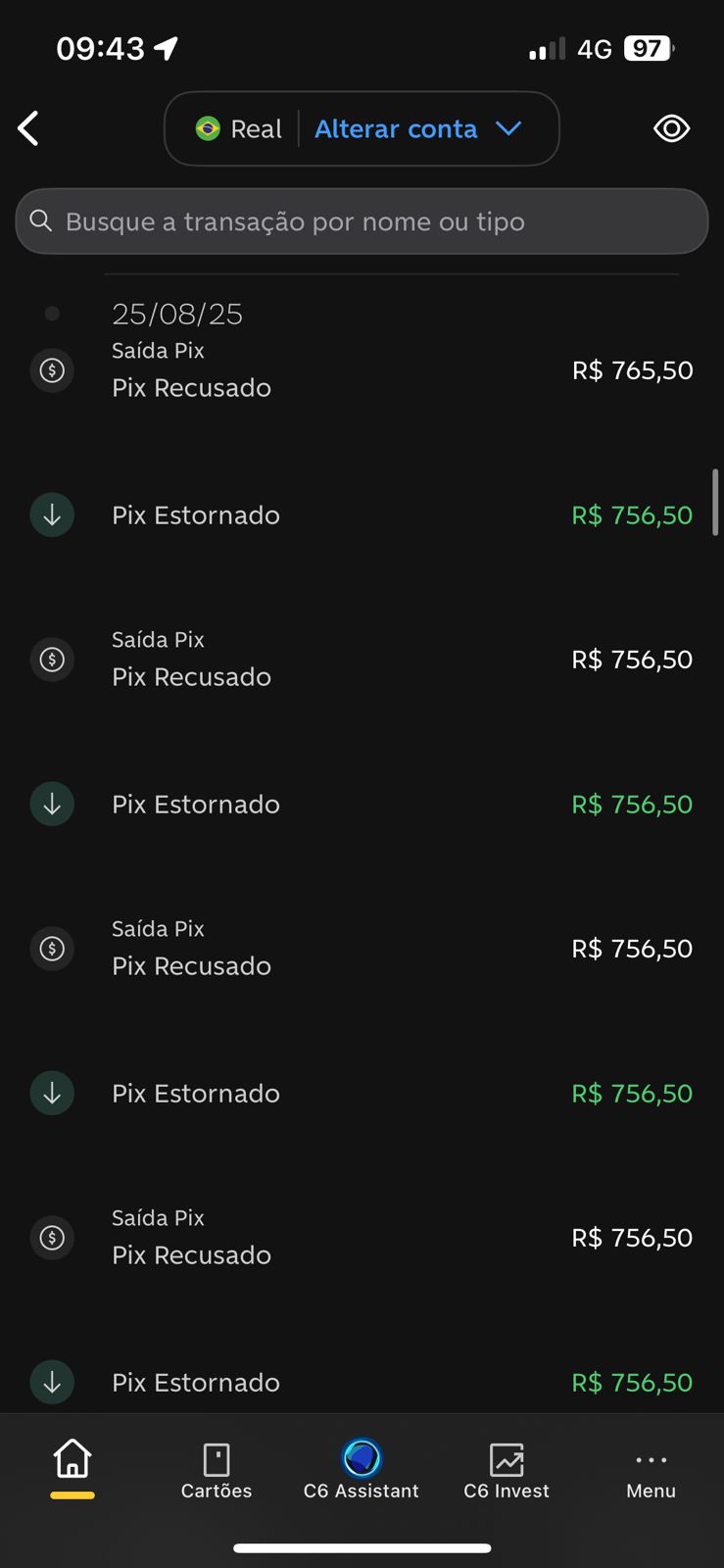Tap the transaction search input field
724x1568 pixels.
pos(362,221)
